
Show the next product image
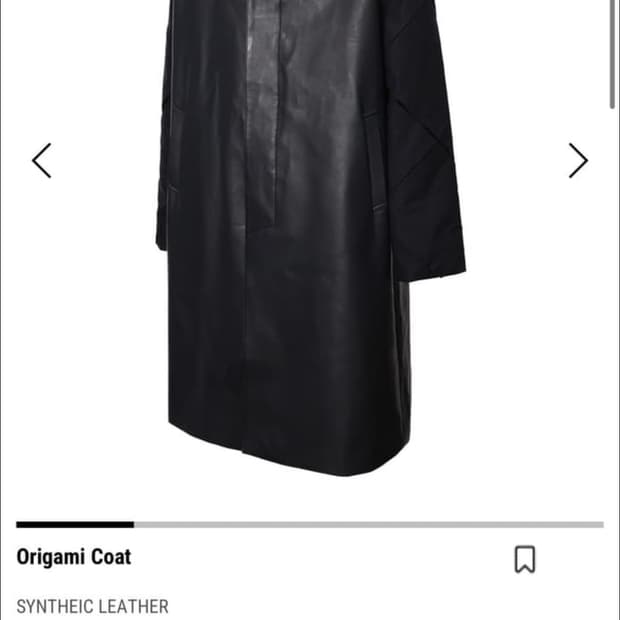tap(578, 160)
